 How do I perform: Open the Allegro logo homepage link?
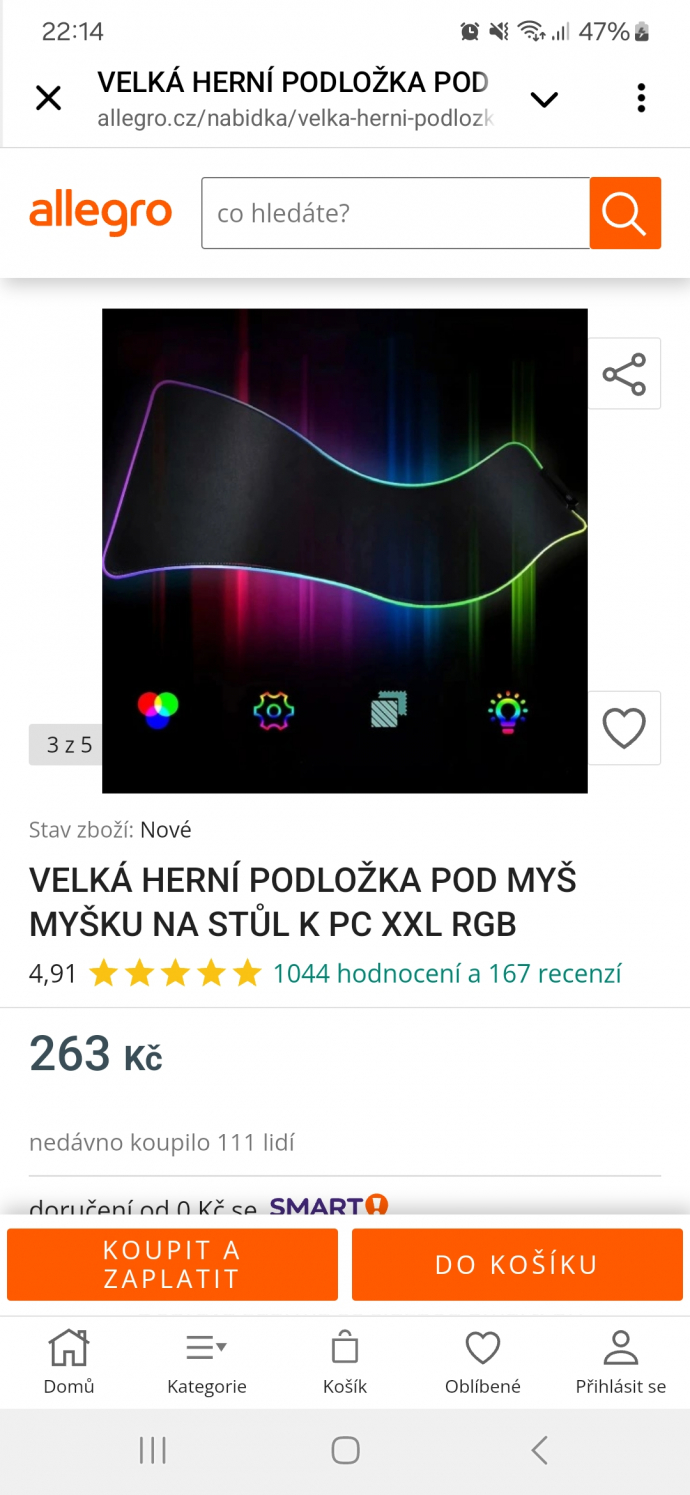click(x=100, y=213)
